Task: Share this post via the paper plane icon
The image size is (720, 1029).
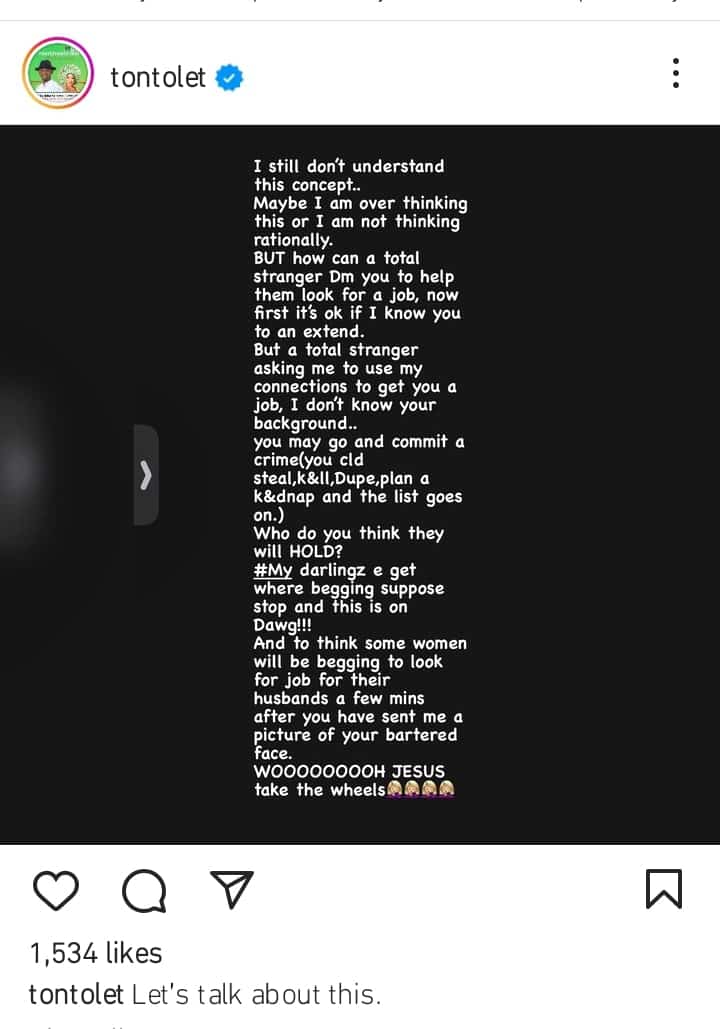Action: coord(232,889)
